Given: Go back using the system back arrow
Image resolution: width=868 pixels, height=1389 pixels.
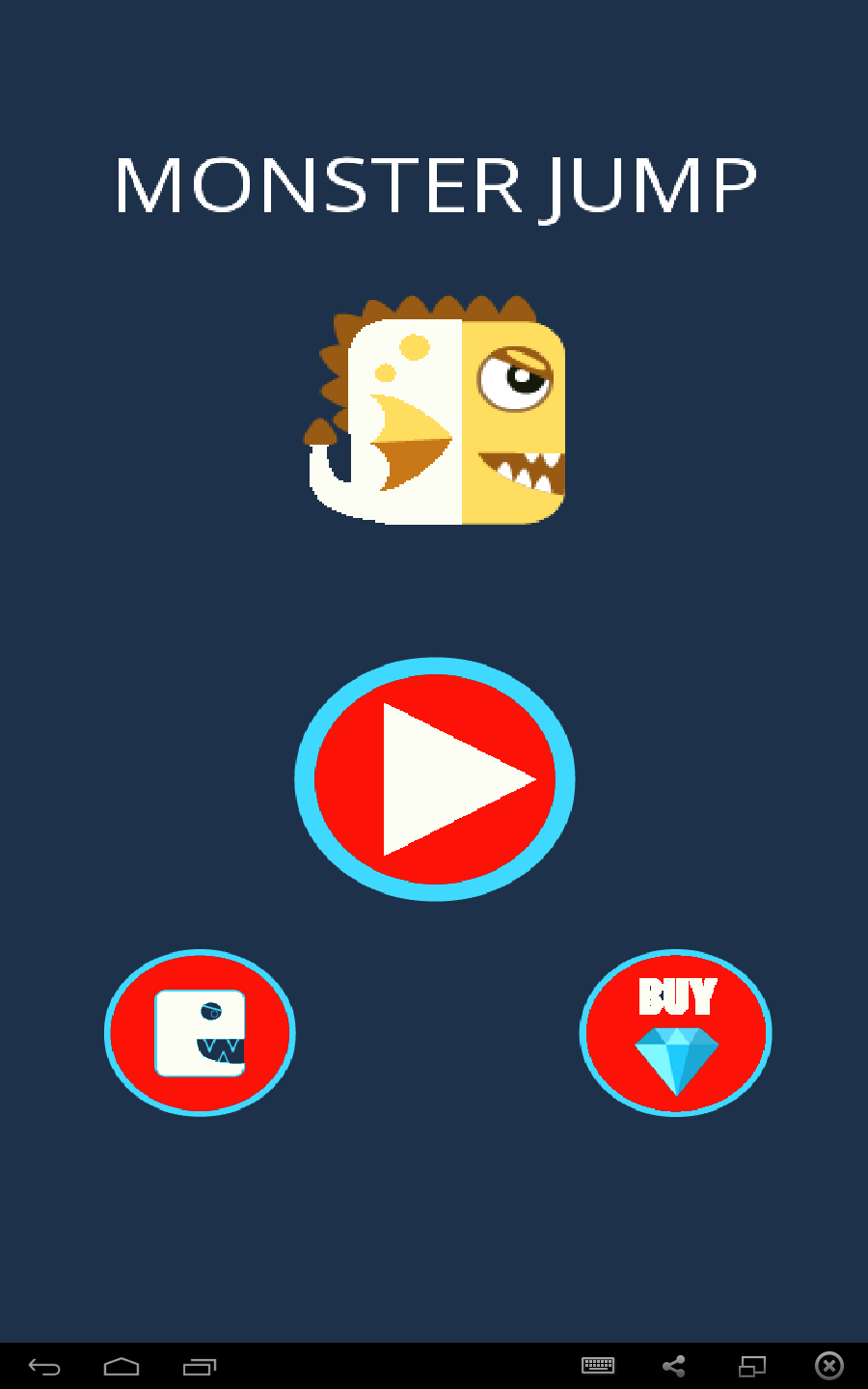Looking at the screenshot, I should click(44, 1366).
